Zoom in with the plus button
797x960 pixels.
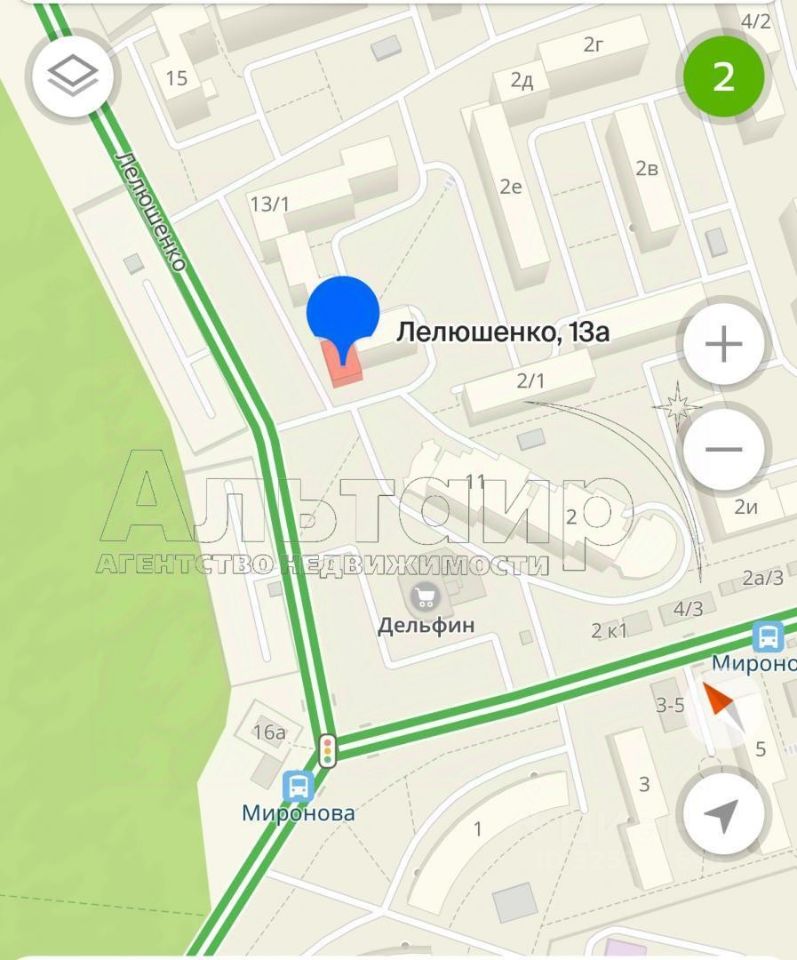click(723, 345)
